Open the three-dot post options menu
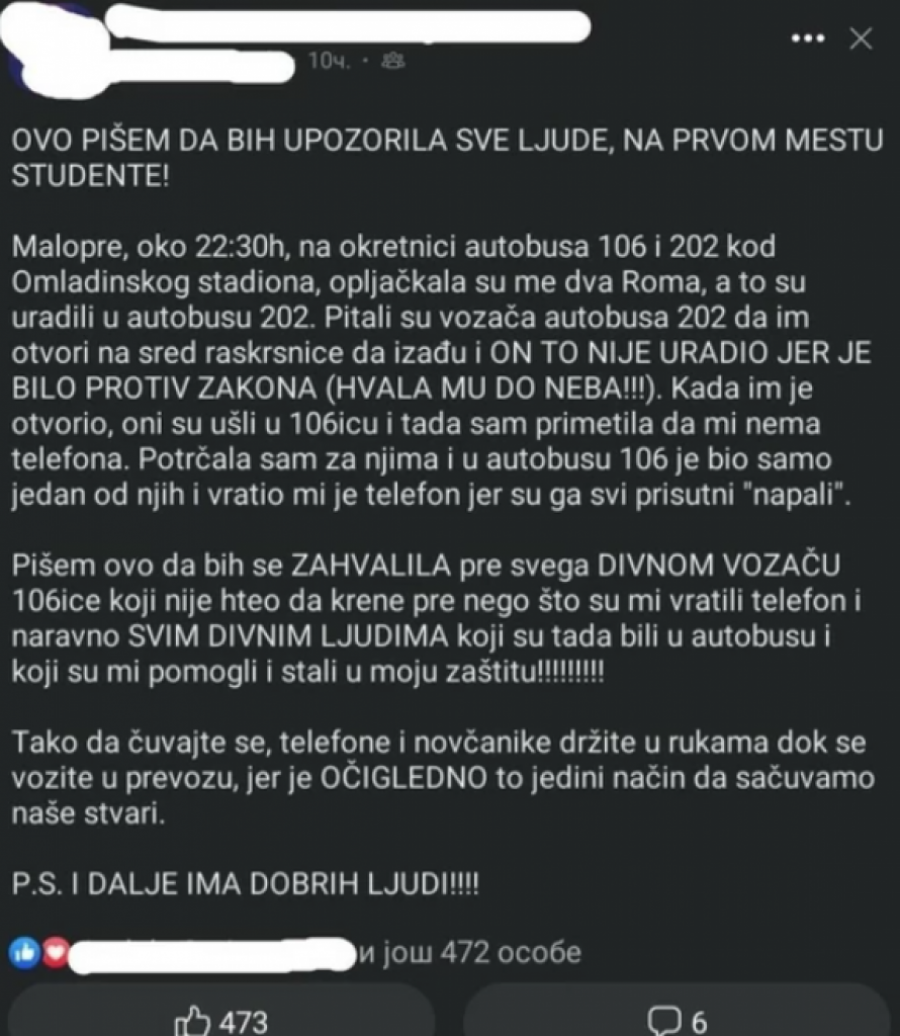Image resolution: width=900 pixels, height=1036 pixels. 806,39
